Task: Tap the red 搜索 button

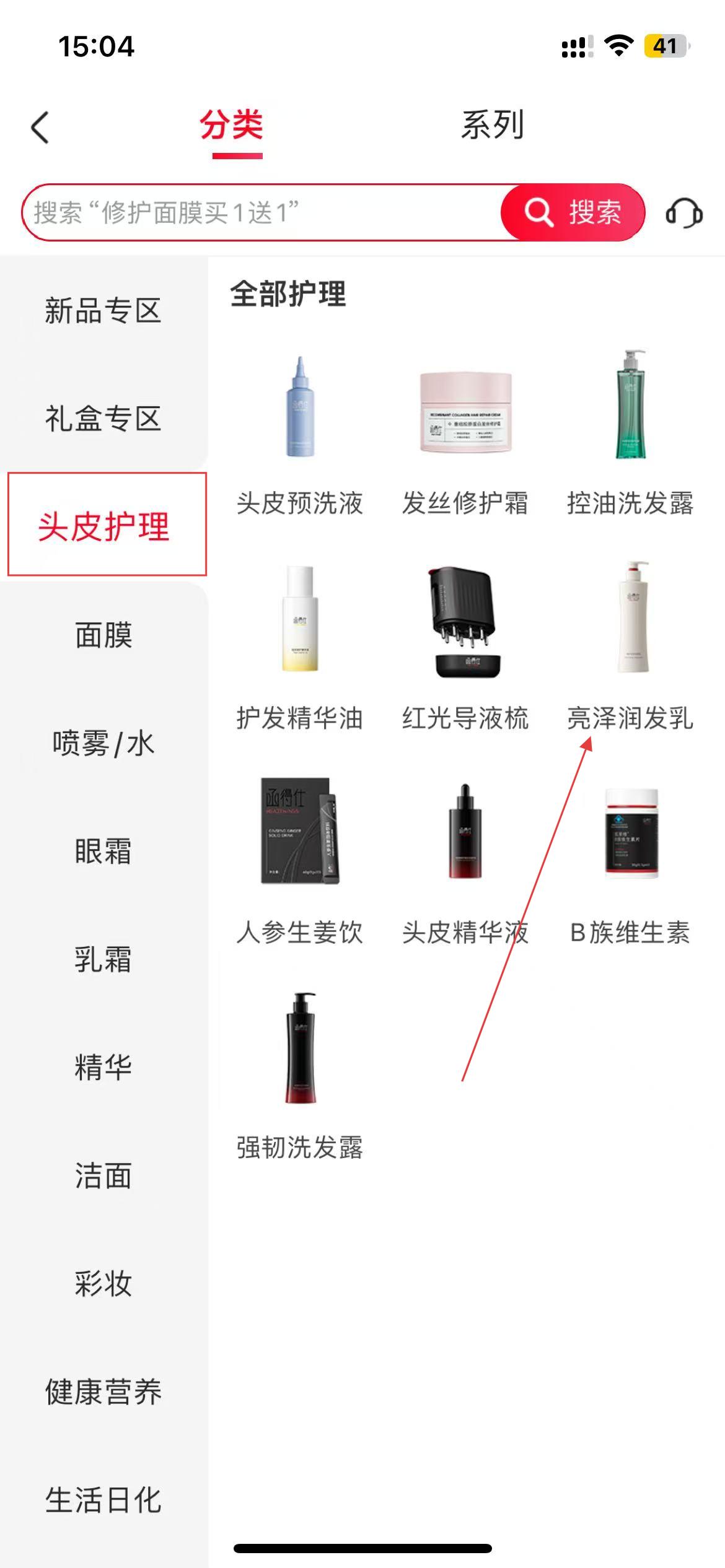Action: [573, 212]
